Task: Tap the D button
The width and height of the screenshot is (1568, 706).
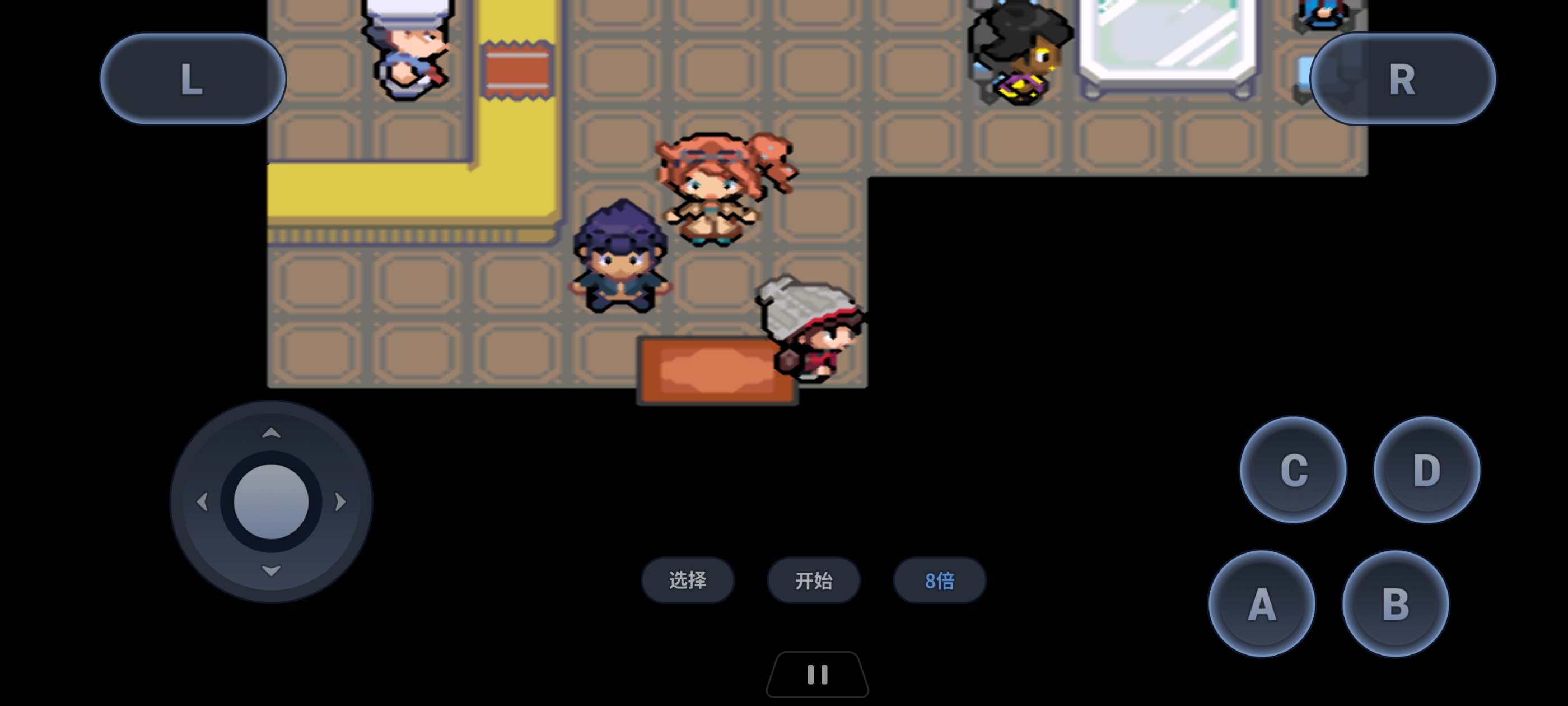Action: click(1426, 470)
